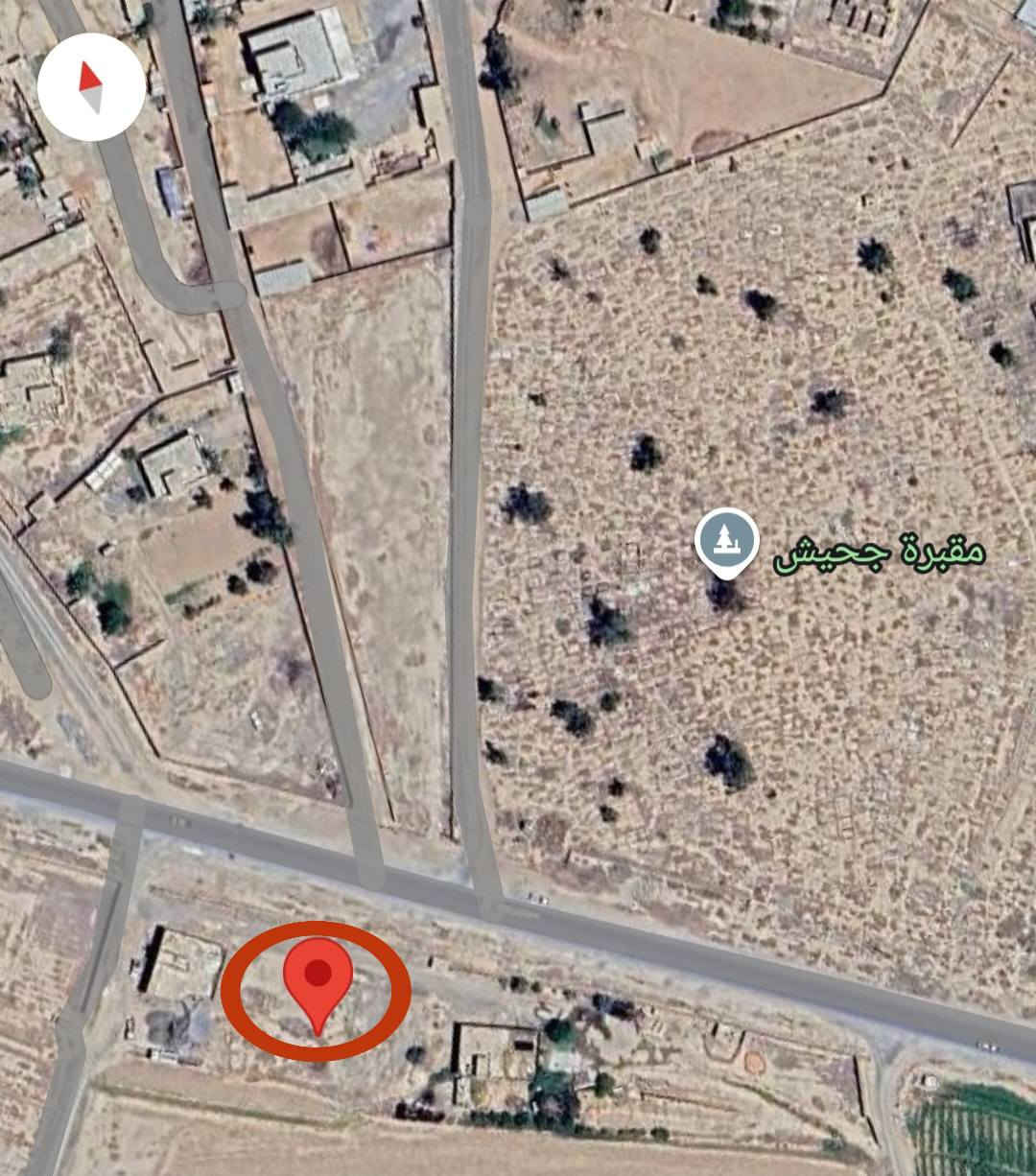Select the cemetery marker icon for مقبرة جحيش
The height and width of the screenshot is (1176, 1036).
(726, 537)
